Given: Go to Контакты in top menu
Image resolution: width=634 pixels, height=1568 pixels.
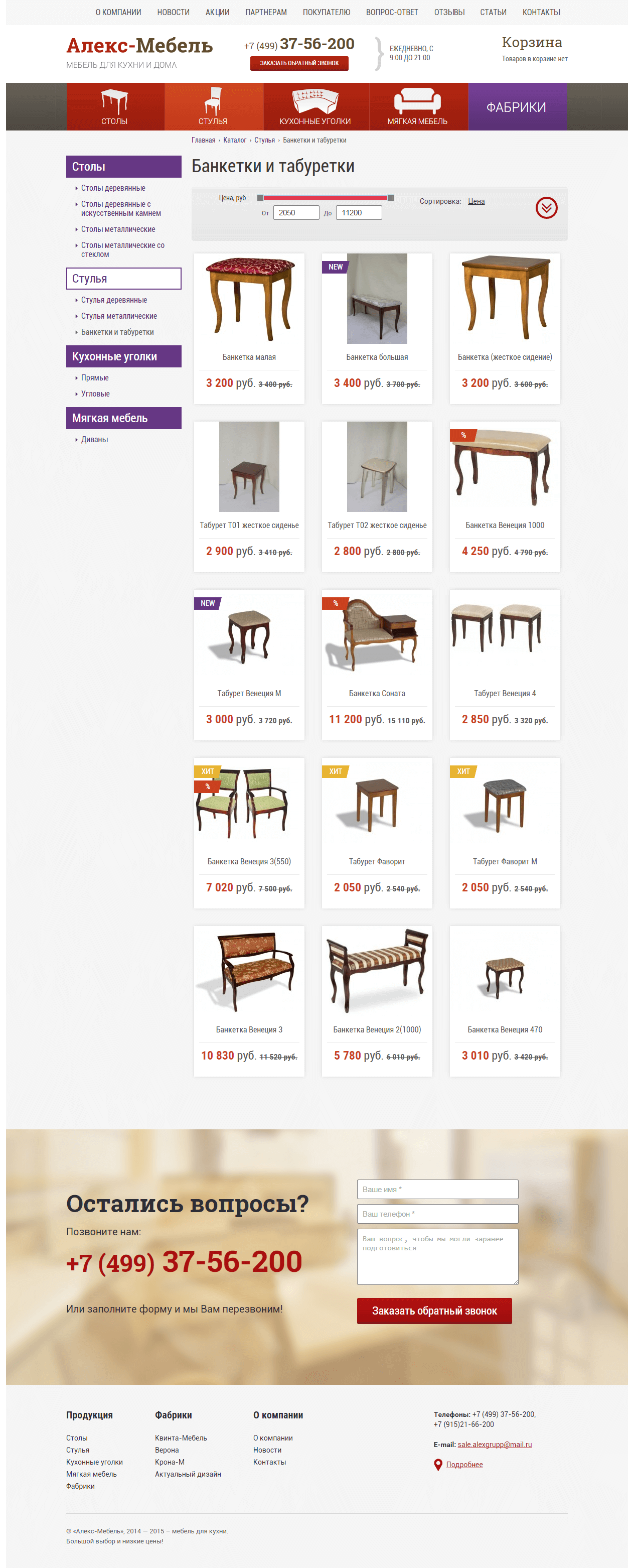Looking at the screenshot, I should tap(540, 12).
